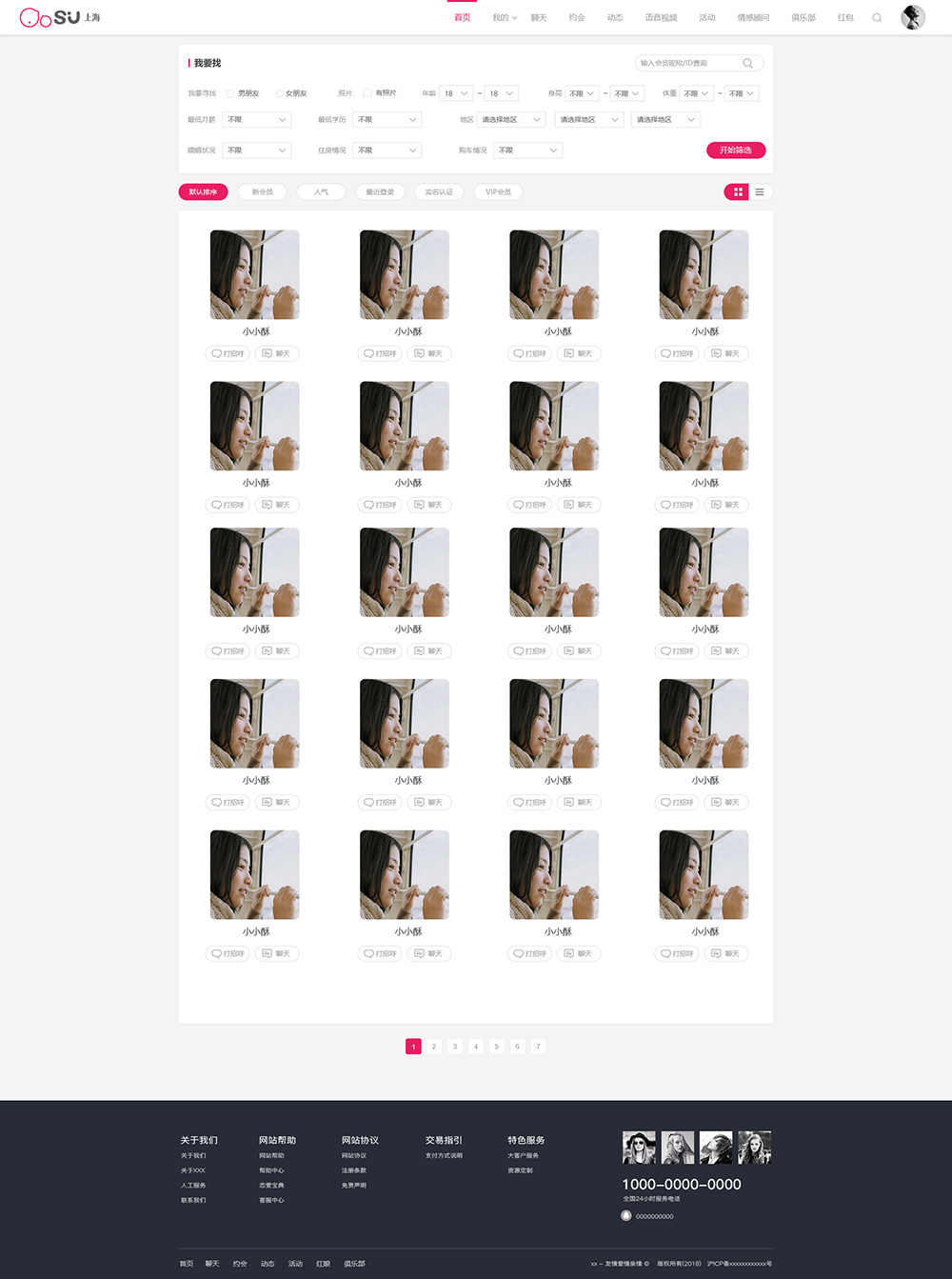Expand the 最低学历 dropdown
Image resolution: width=952 pixels, height=1279 pixels.
pos(387,120)
